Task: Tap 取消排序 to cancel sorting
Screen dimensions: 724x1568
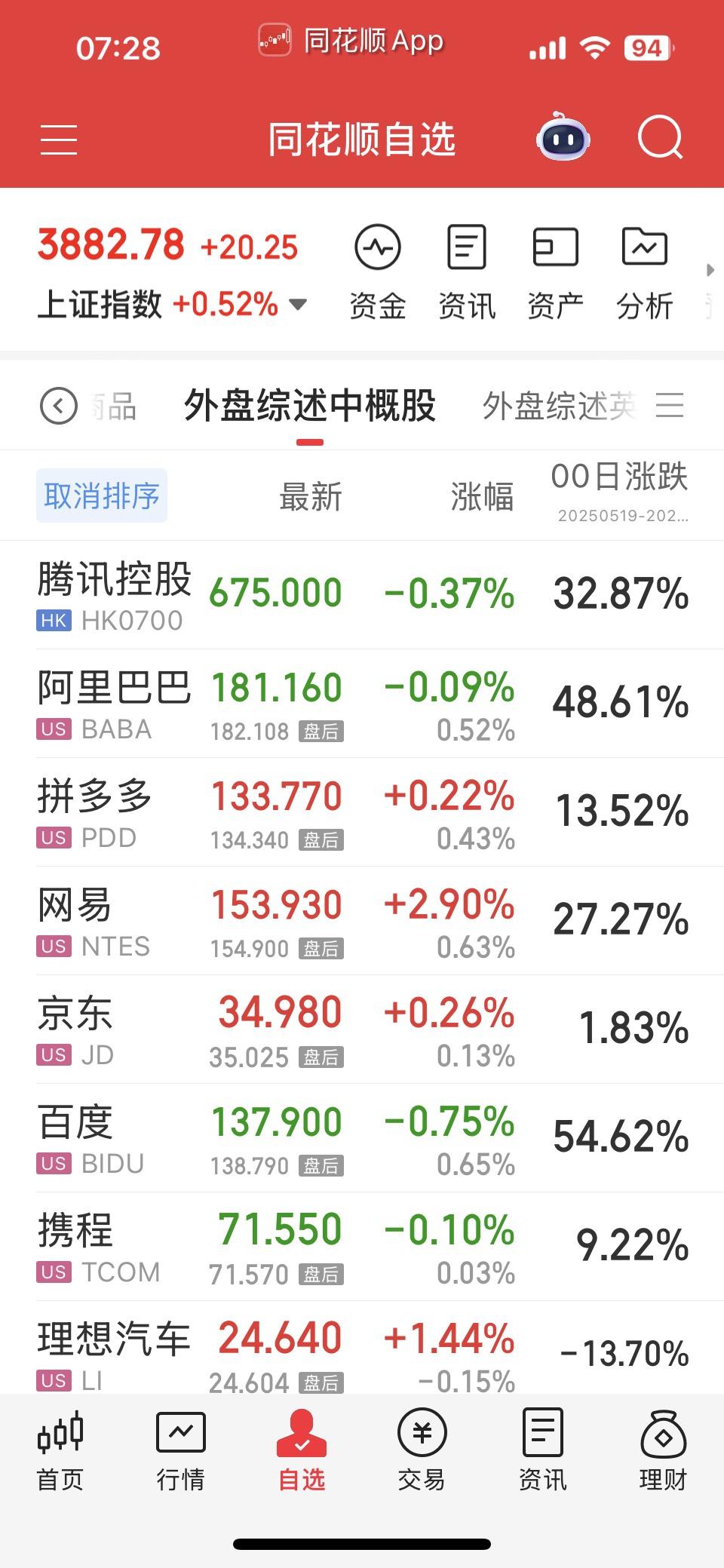Action: click(102, 496)
